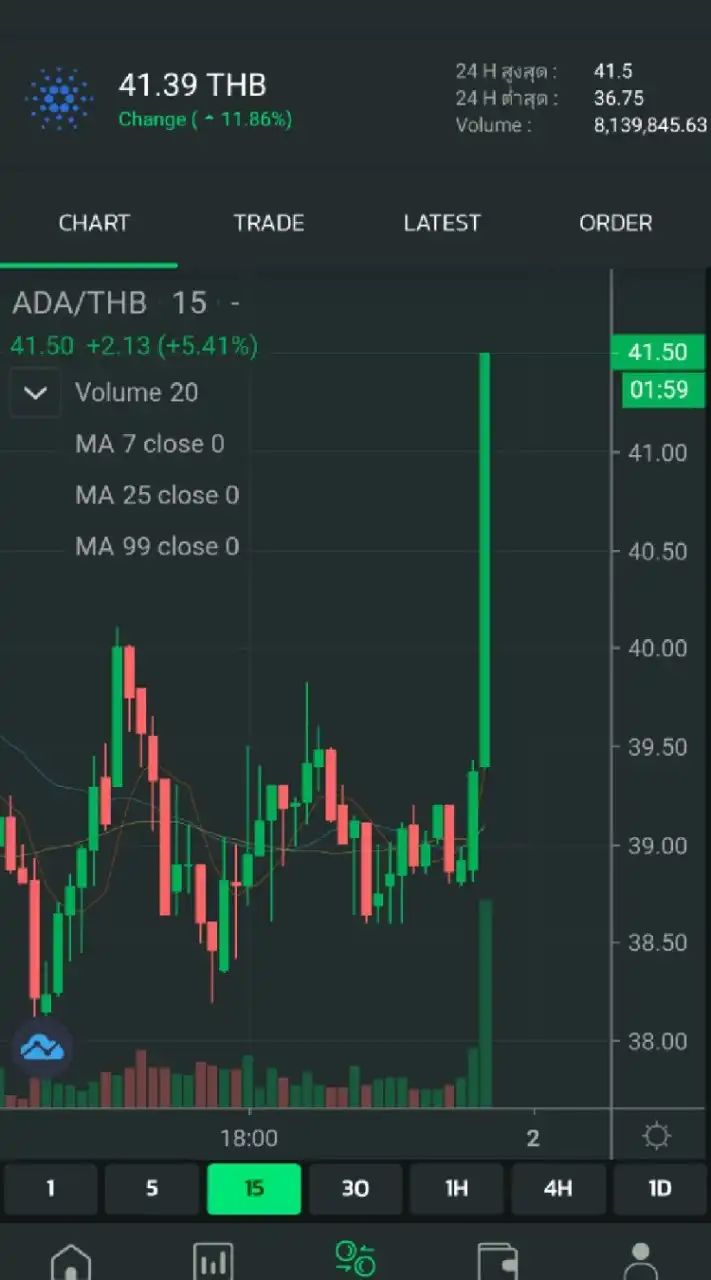The image size is (711, 1280).
Task: Open the profile bottom tab
Action: (640, 1260)
